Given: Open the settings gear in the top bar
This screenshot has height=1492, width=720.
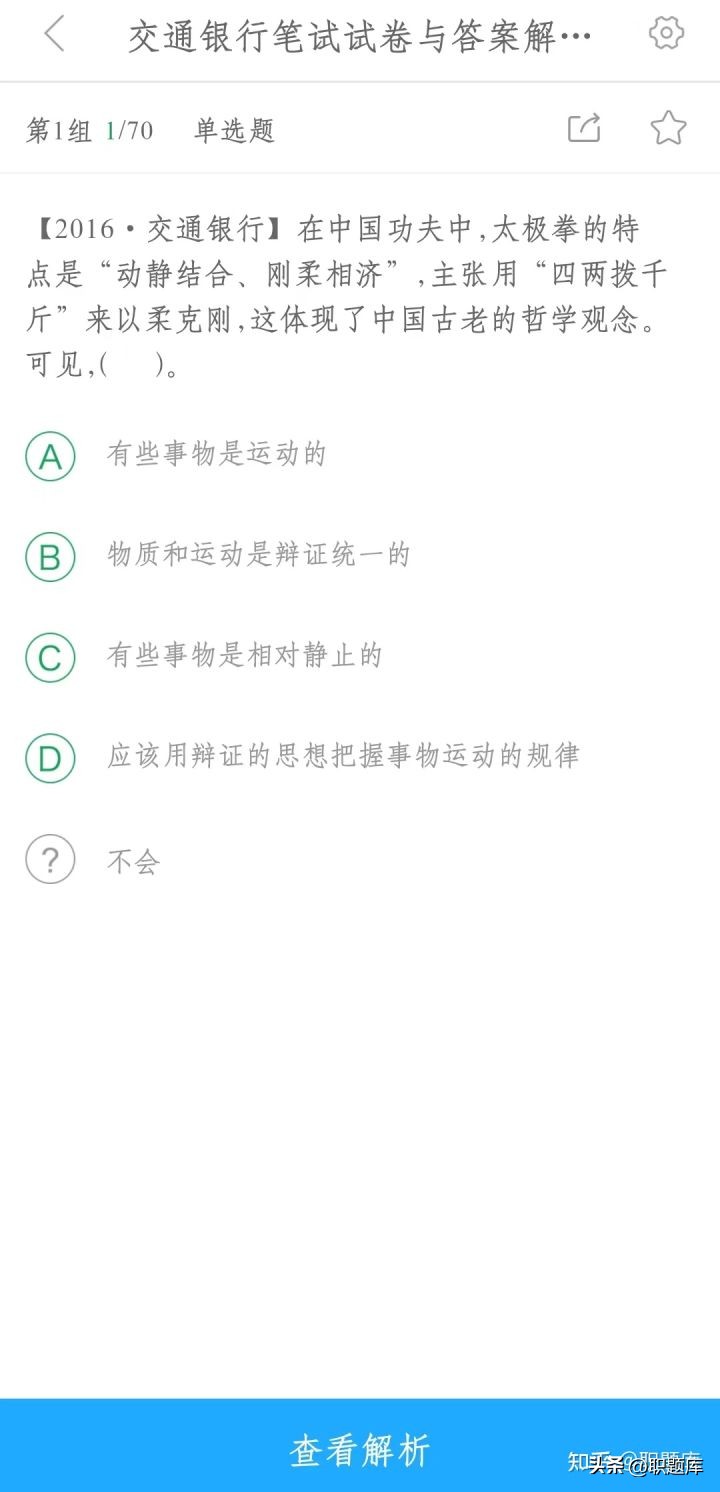Looking at the screenshot, I should tap(666, 33).
